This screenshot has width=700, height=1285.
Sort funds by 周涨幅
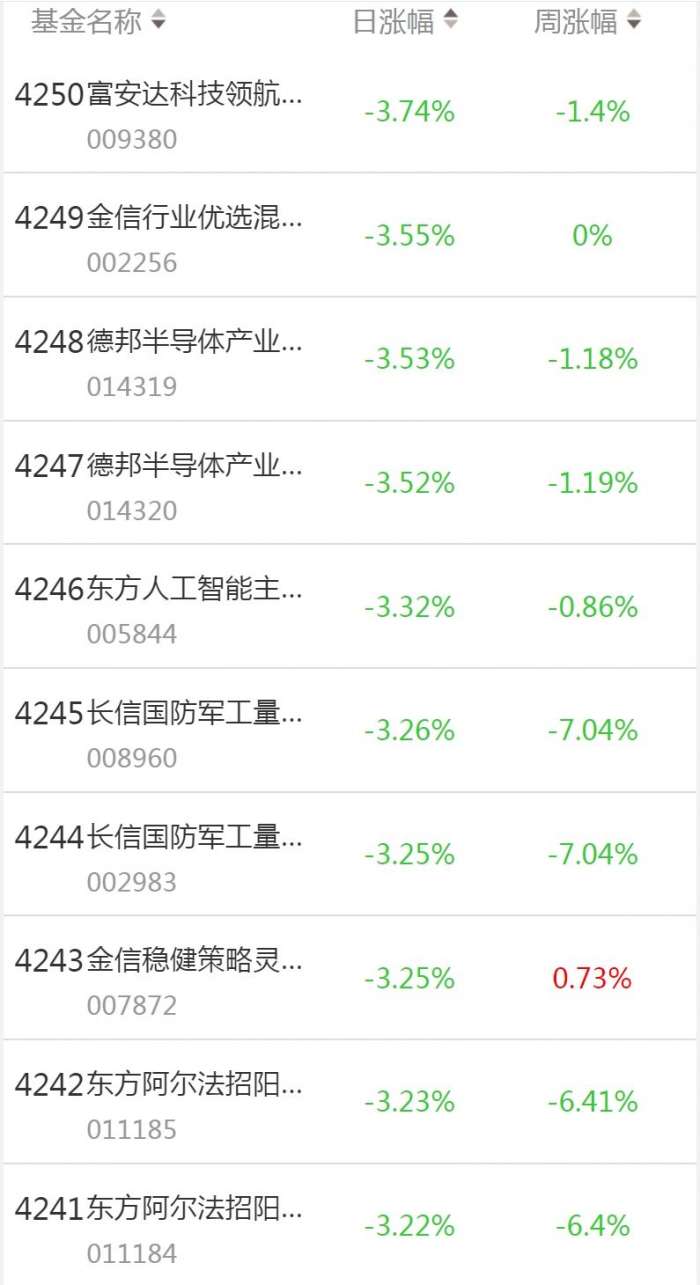[x=587, y=21]
